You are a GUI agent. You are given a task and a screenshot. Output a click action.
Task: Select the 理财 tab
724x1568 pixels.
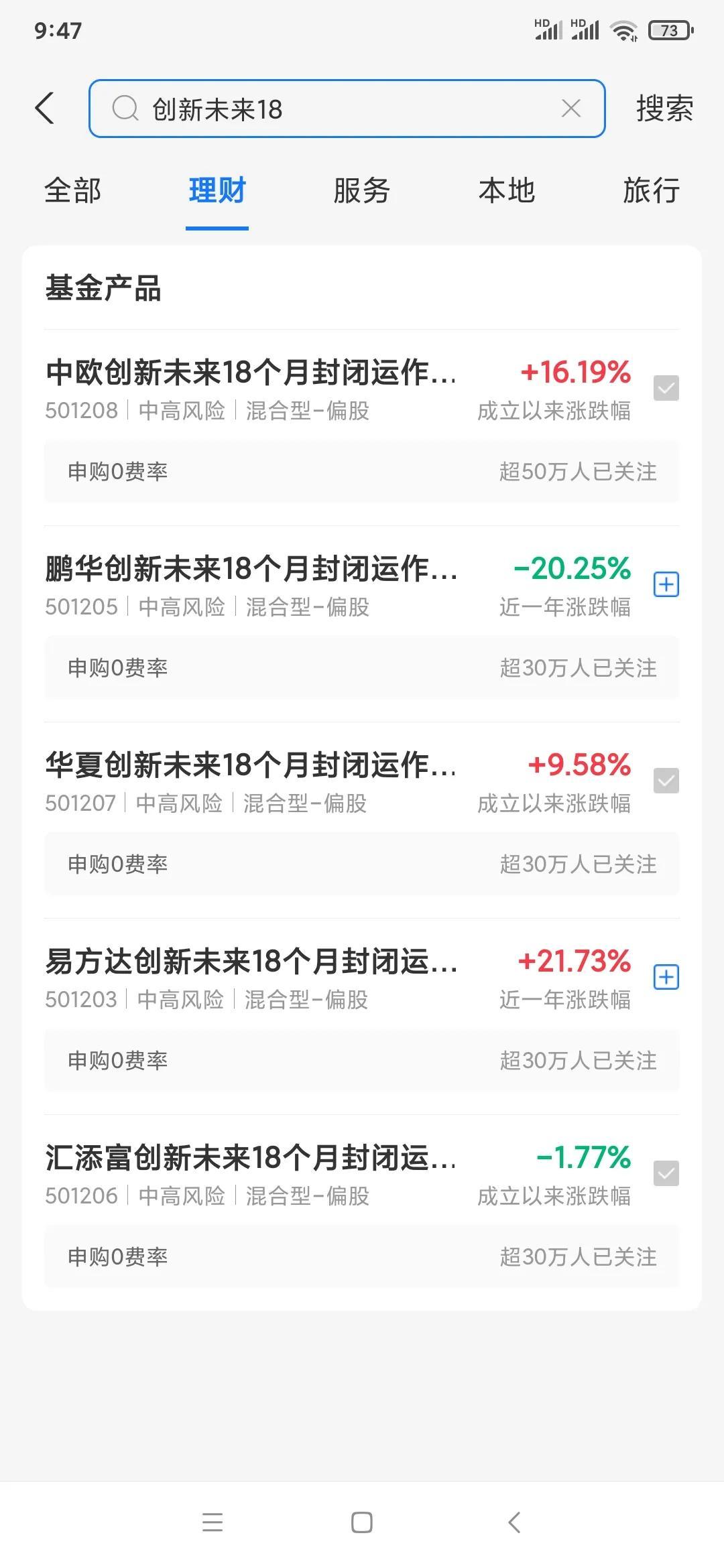(x=217, y=191)
